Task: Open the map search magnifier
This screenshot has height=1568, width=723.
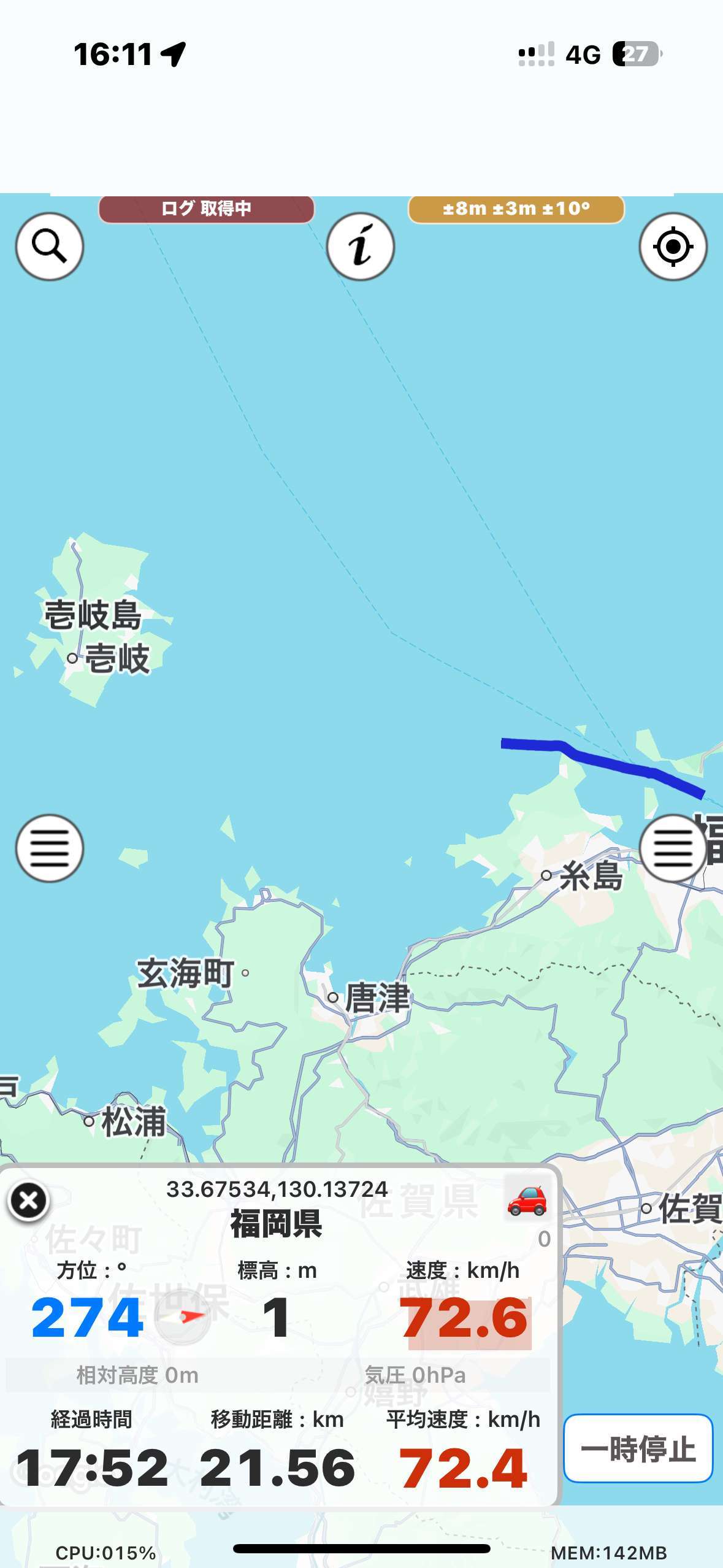Action: (49, 247)
